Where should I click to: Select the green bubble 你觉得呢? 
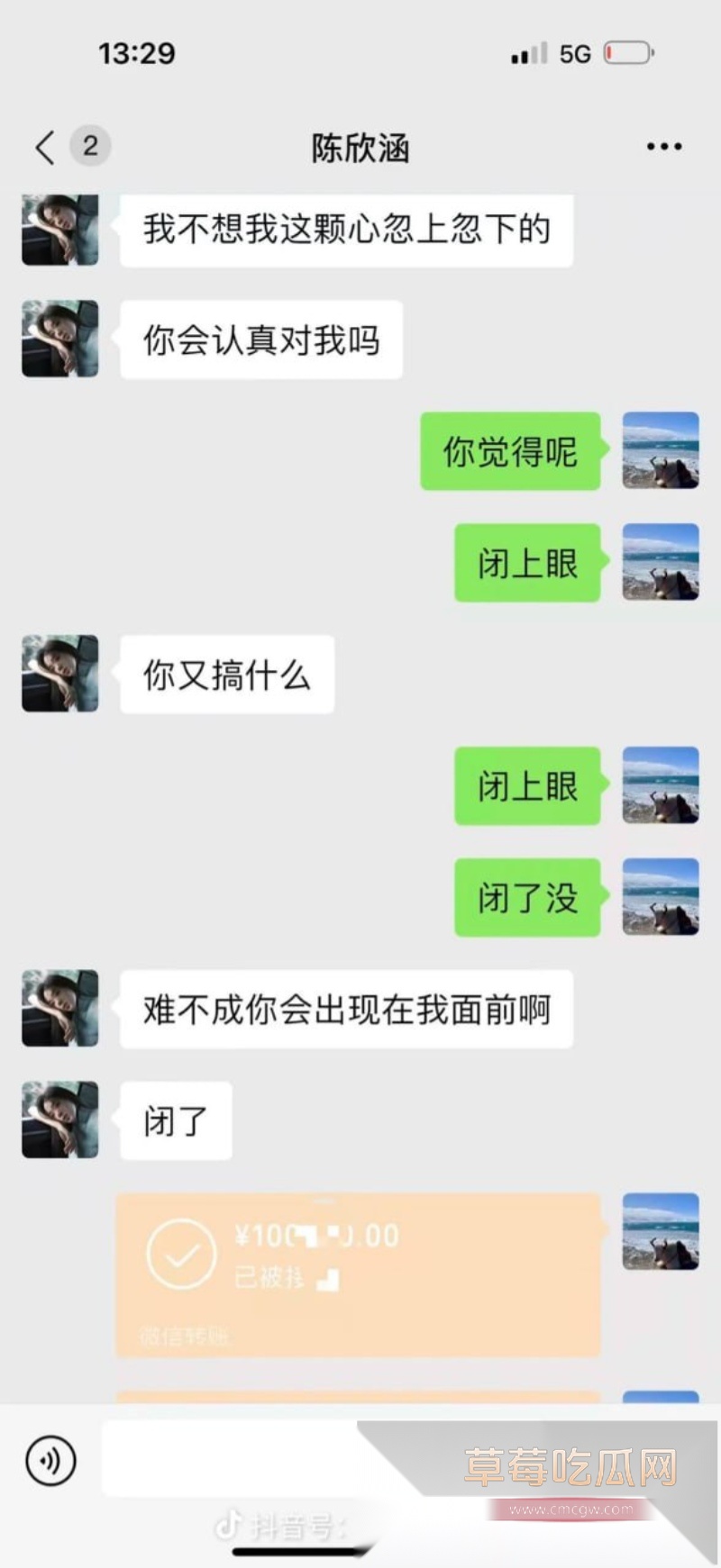point(512,450)
